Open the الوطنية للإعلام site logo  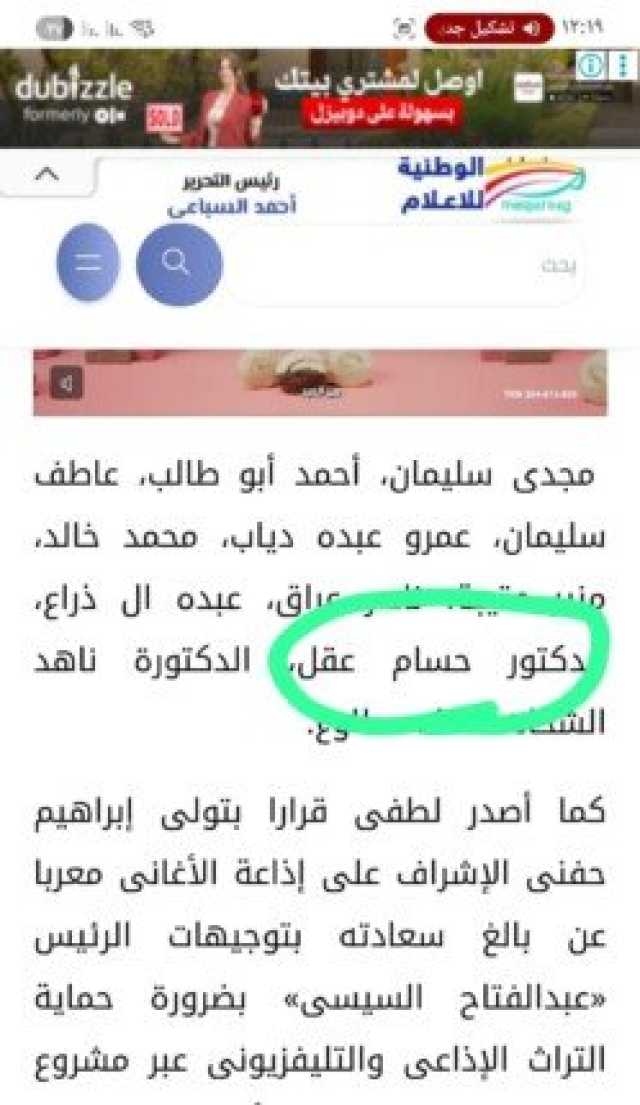(490, 184)
